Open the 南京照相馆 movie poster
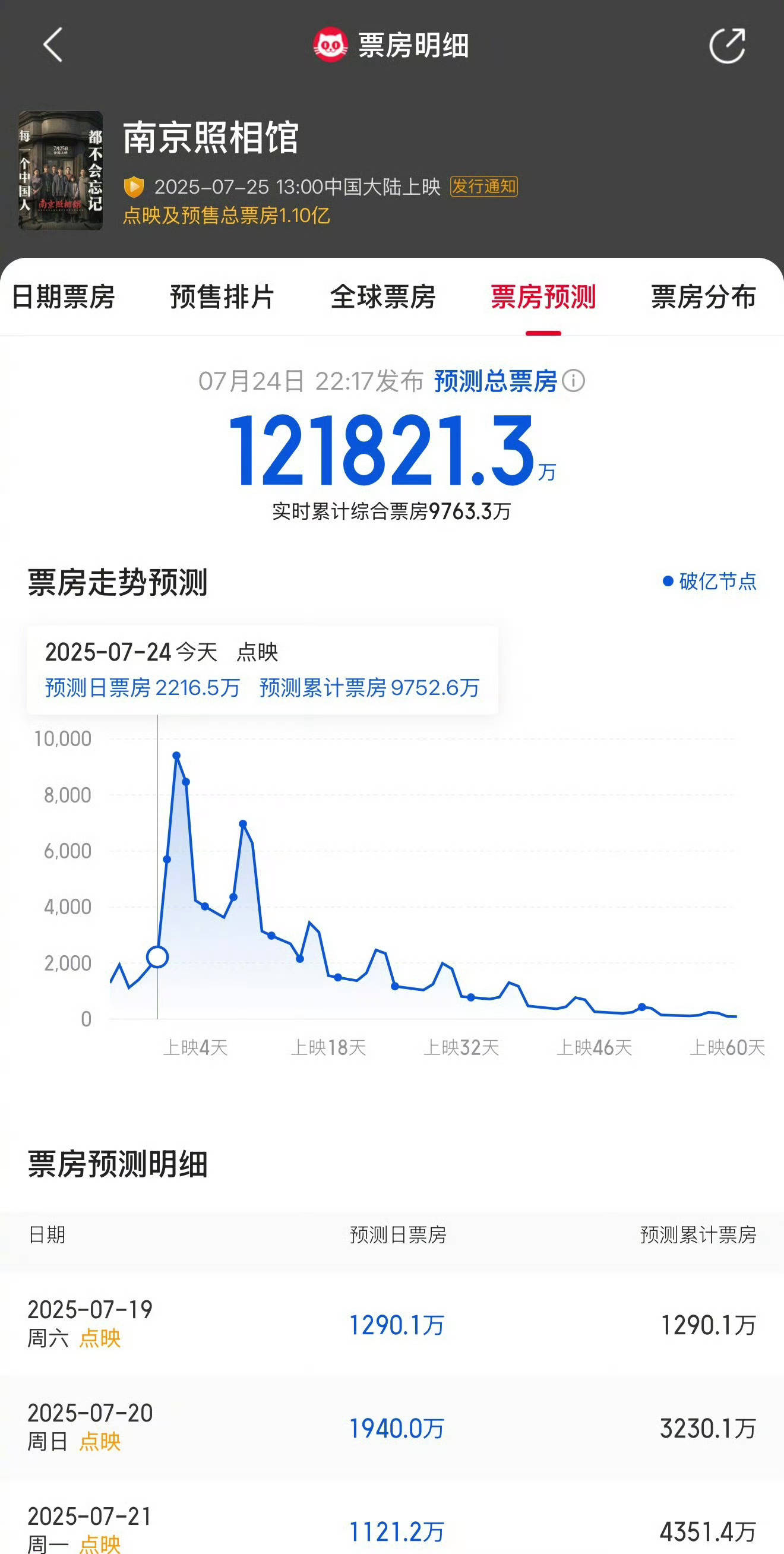Viewport: 784px width, 1554px height. coord(61,170)
